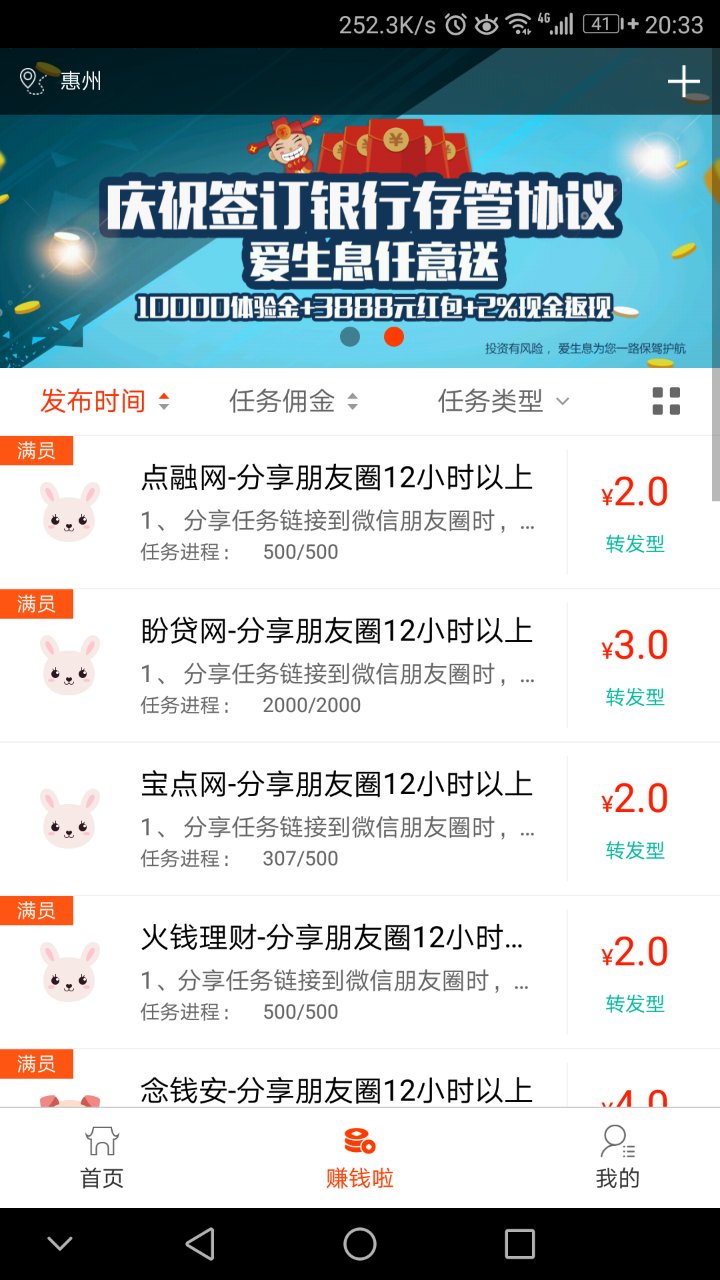
Task: Open the 念钱安 share task
Action: pyautogui.click(x=337, y=1088)
